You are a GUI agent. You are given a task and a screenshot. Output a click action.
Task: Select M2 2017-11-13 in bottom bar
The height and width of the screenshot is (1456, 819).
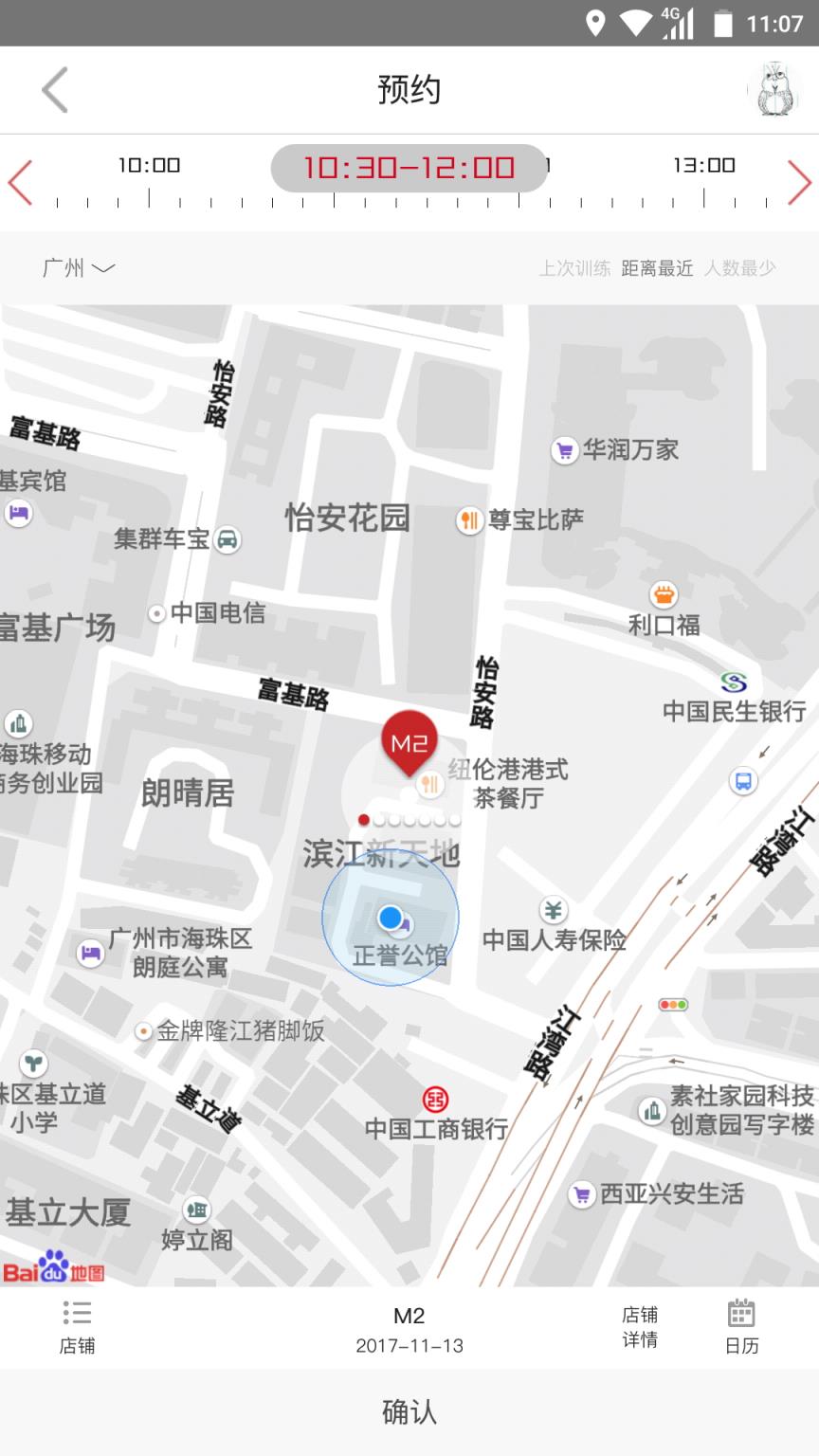(408, 1327)
